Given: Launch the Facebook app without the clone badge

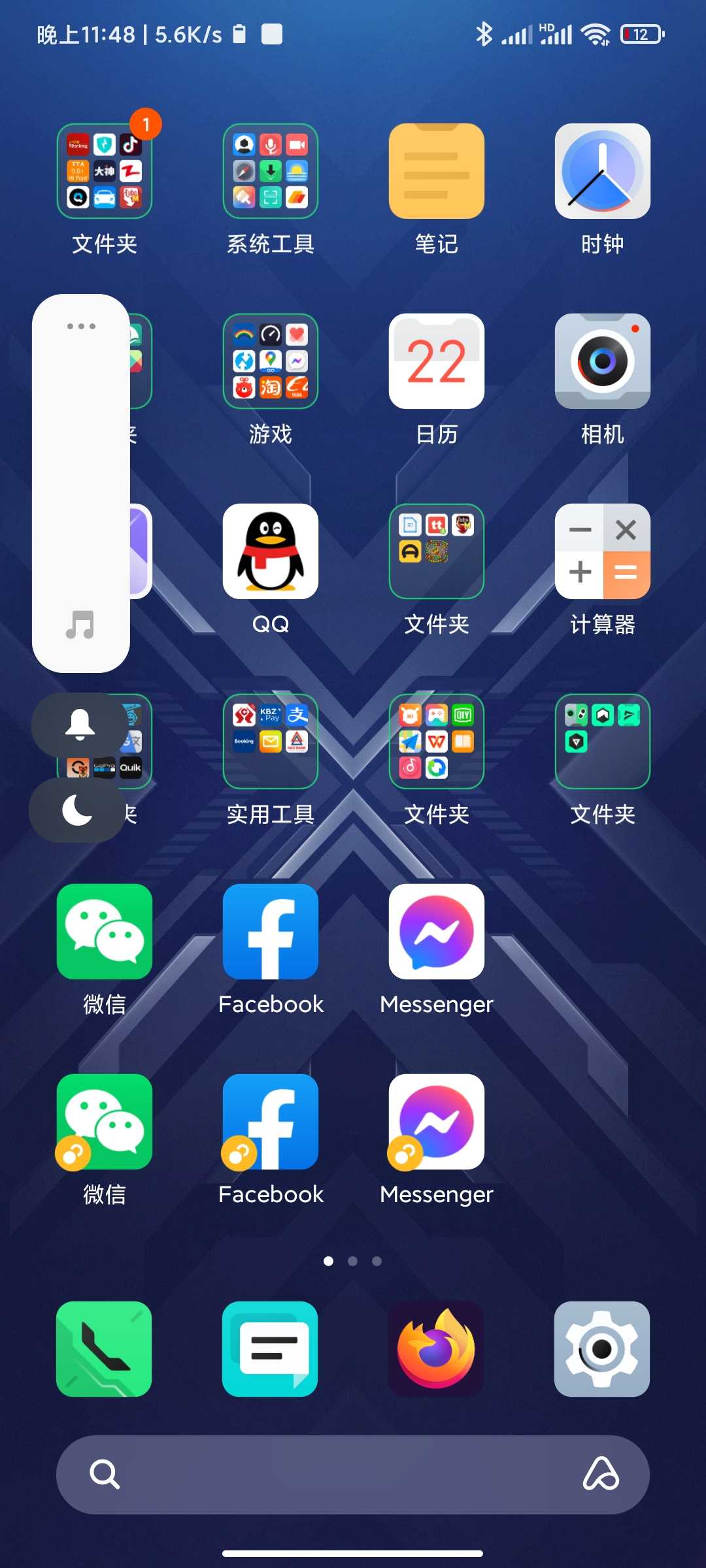Looking at the screenshot, I should pos(270,932).
